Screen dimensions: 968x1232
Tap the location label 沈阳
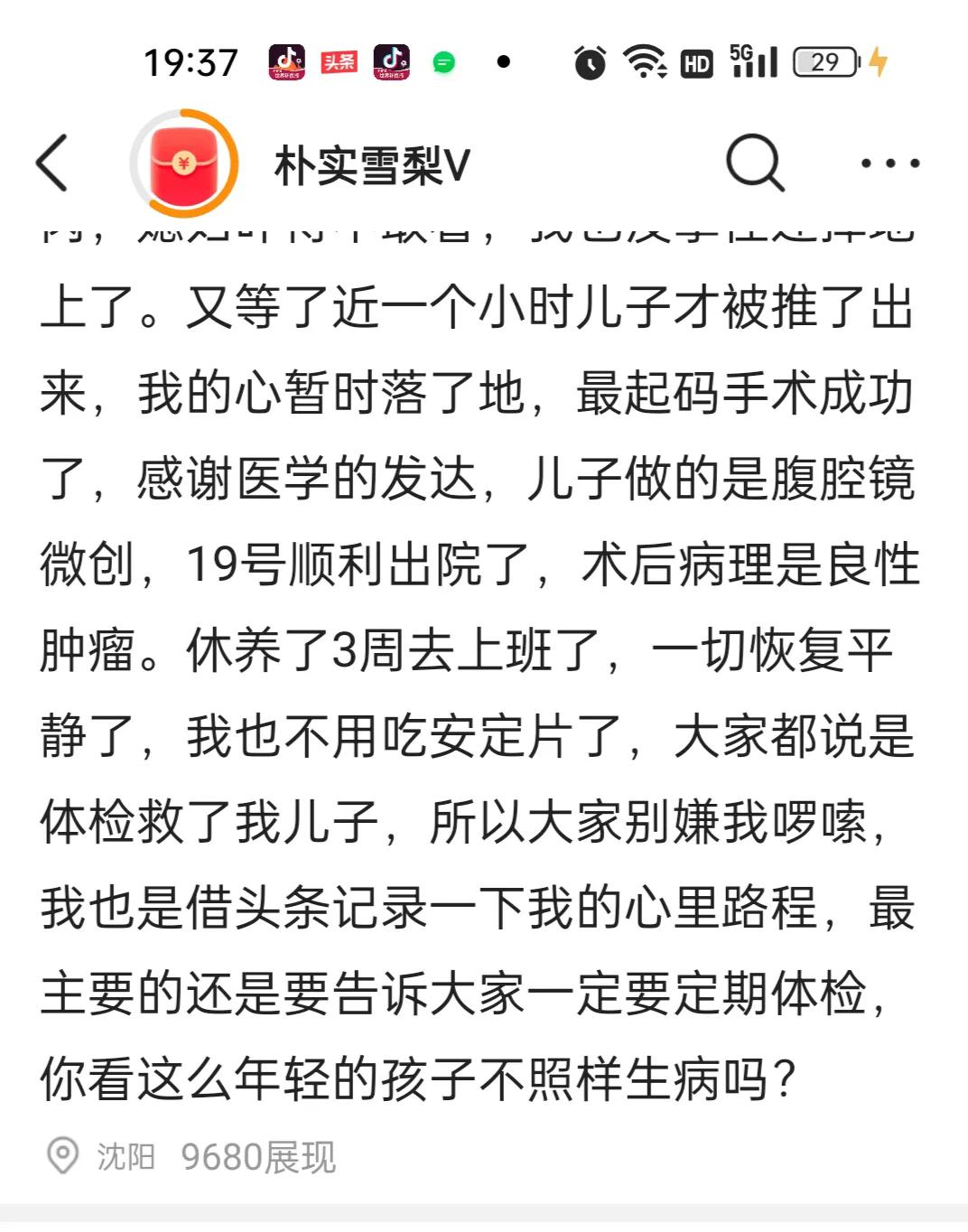coord(128,1154)
